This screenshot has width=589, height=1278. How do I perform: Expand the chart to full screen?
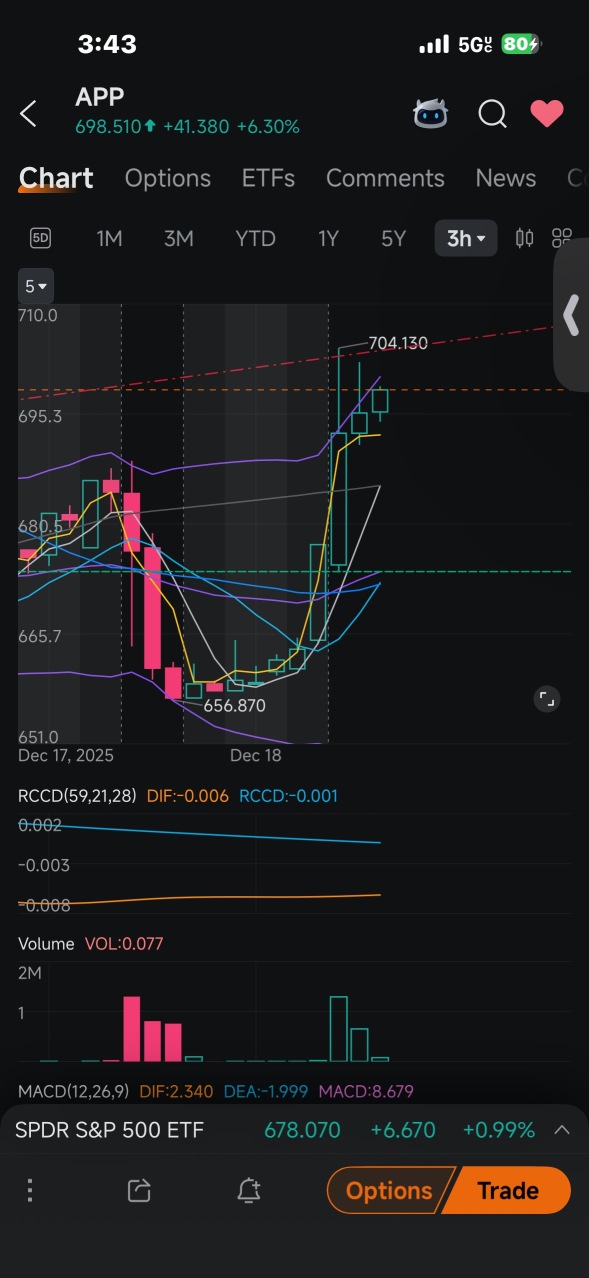click(x=546, y=699)
